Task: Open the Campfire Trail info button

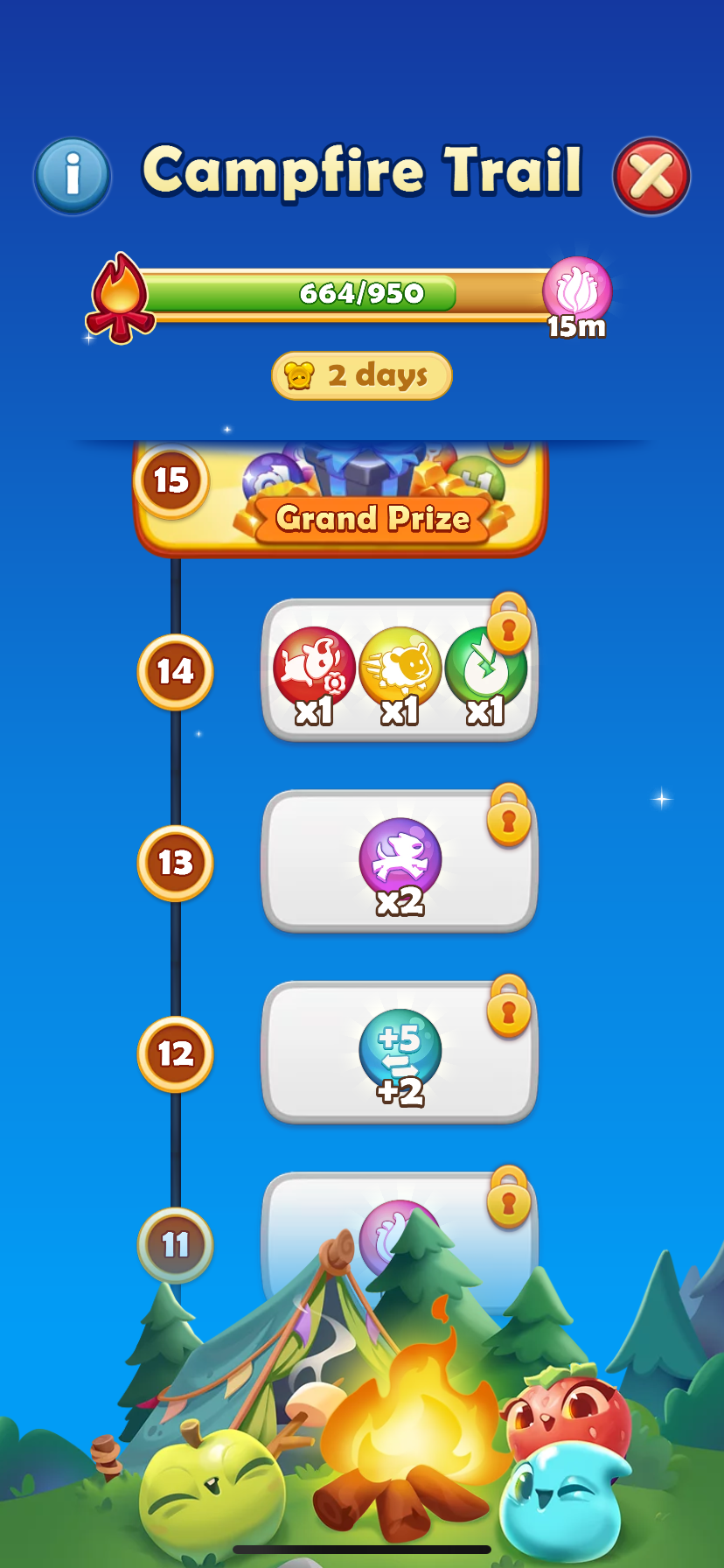Action: (x=73, y=175)
